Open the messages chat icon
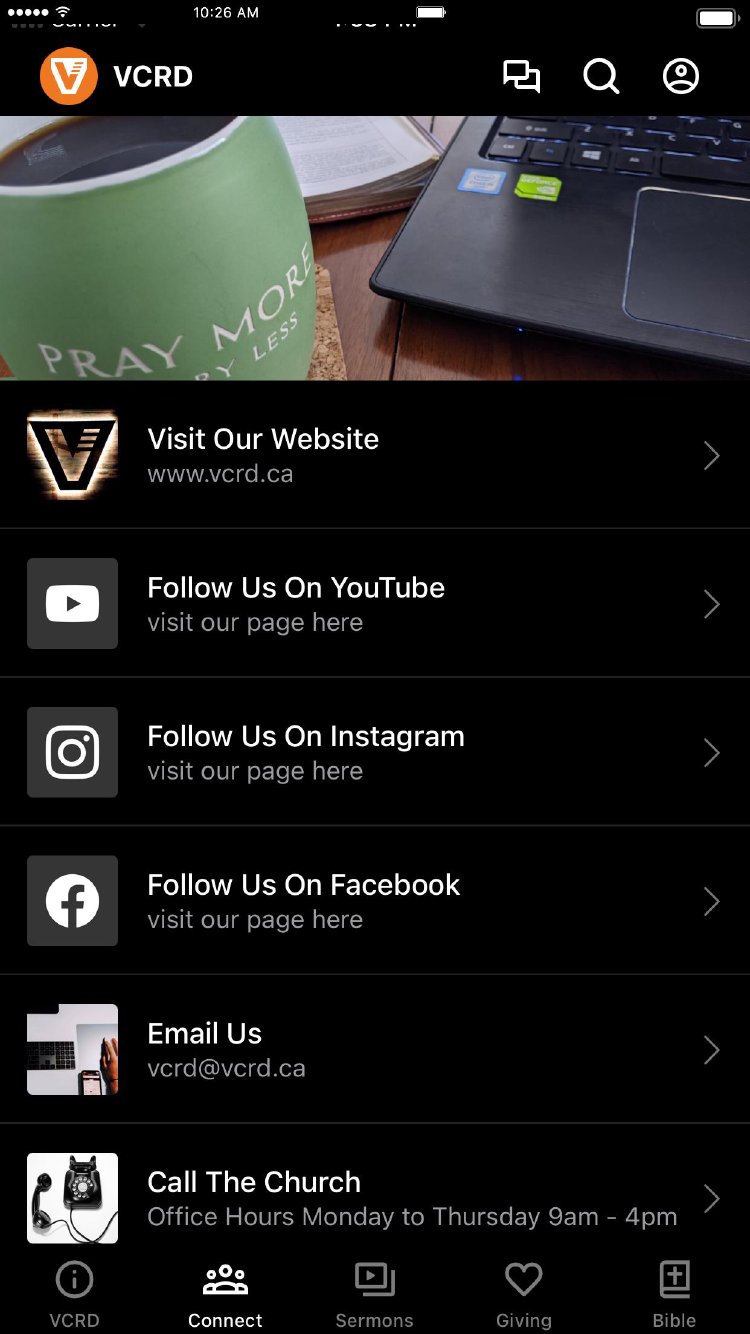750x1334 pixels. 521,77
